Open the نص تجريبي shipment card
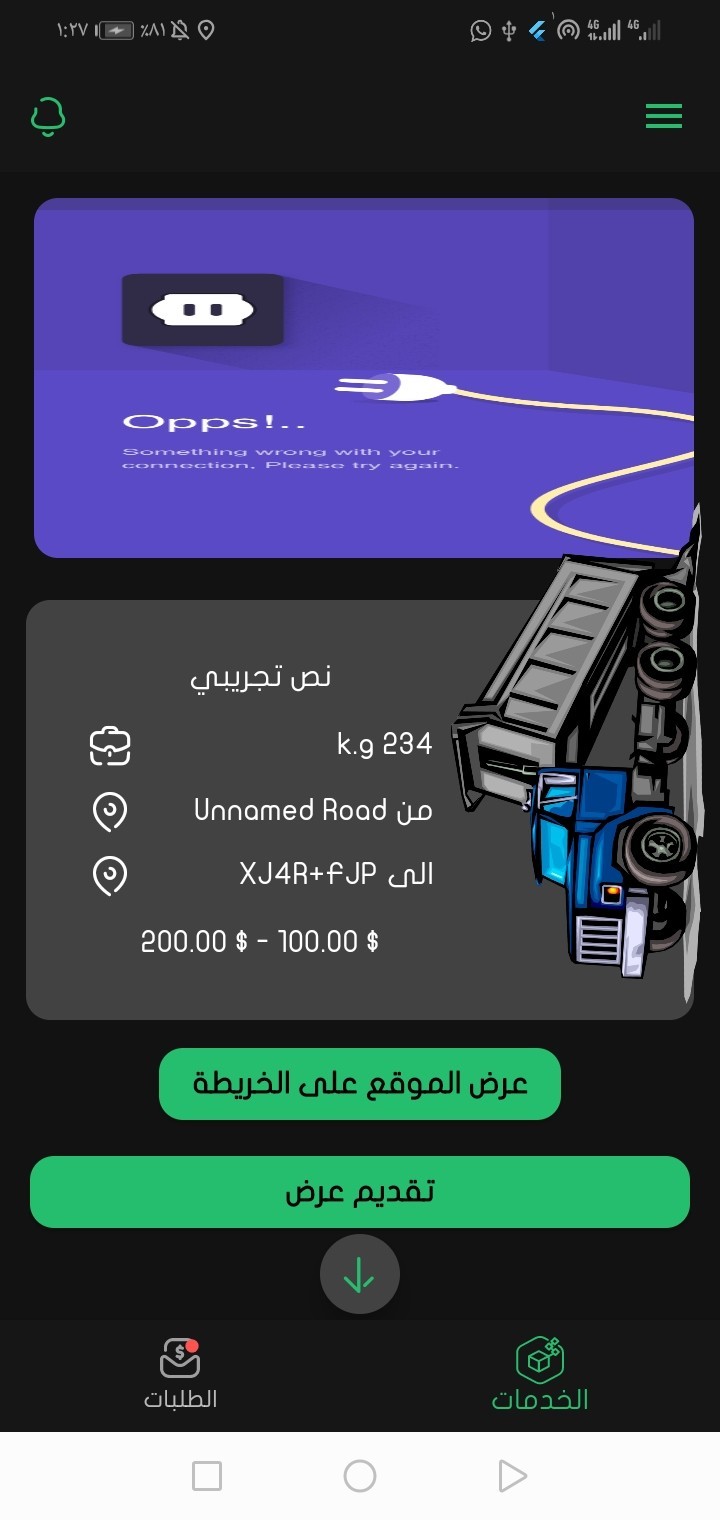720x1520 pixels. point(360,810)
